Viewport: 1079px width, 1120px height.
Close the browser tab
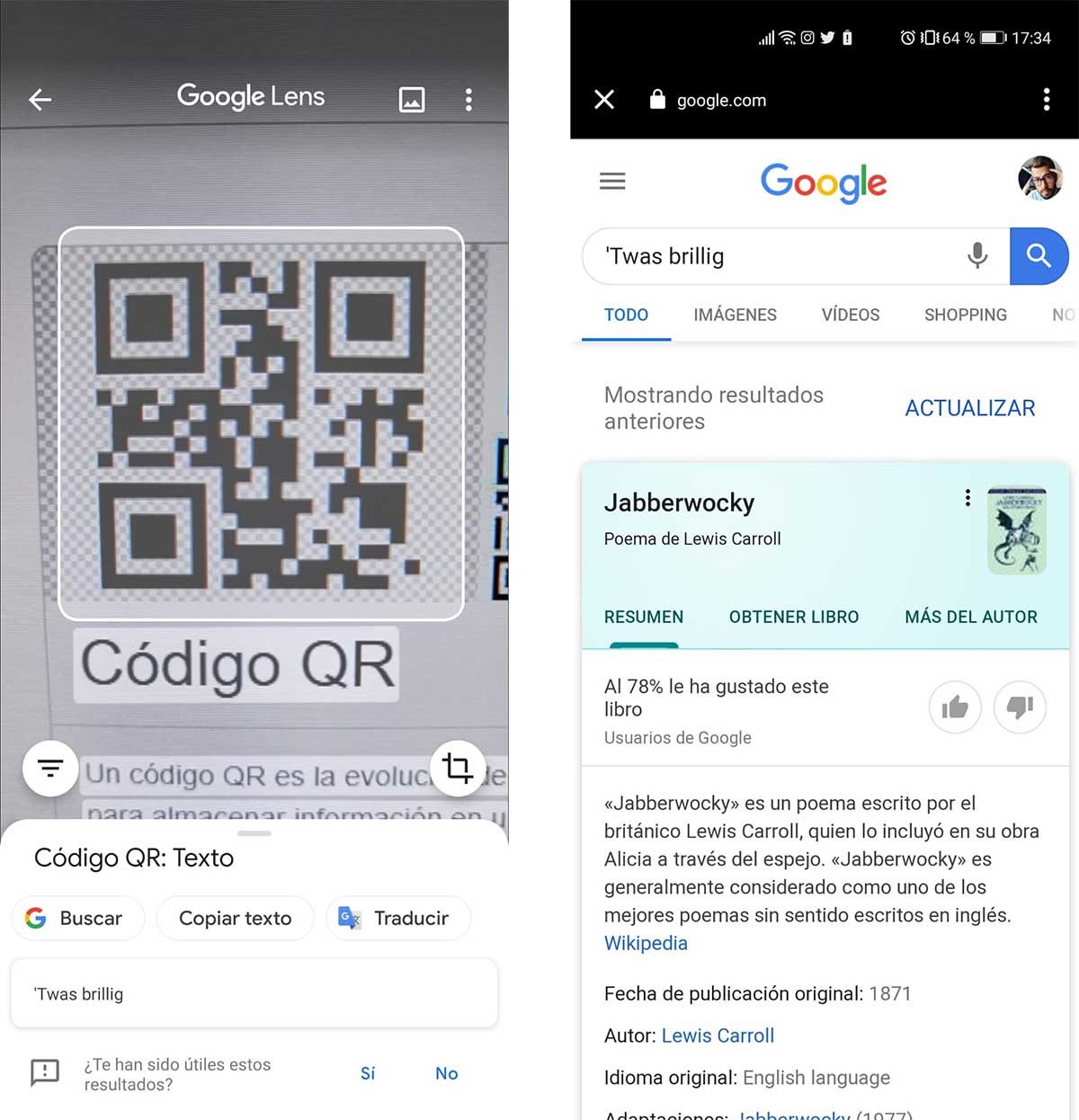(604, 100)
